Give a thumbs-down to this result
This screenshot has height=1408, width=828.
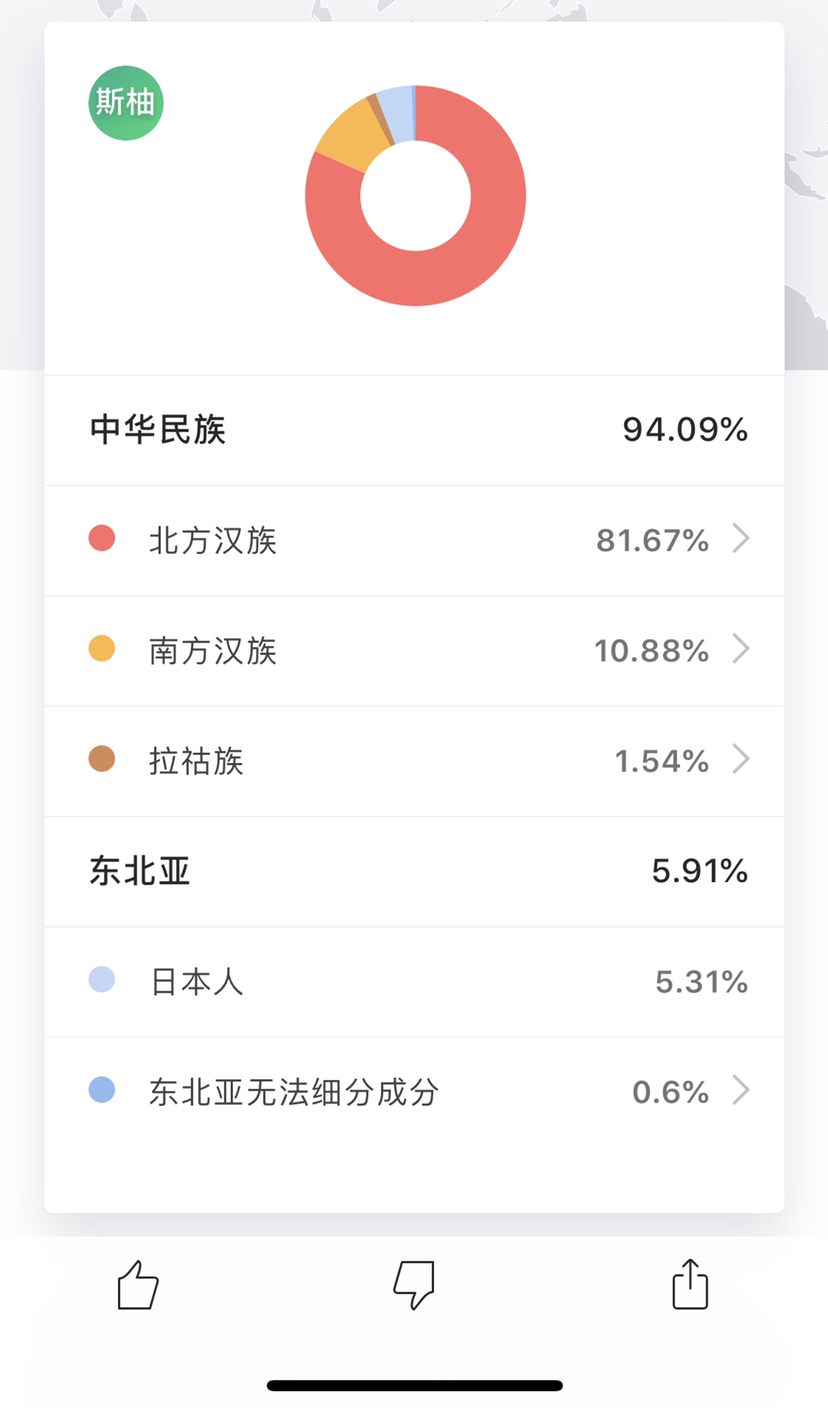[414, 1284]
